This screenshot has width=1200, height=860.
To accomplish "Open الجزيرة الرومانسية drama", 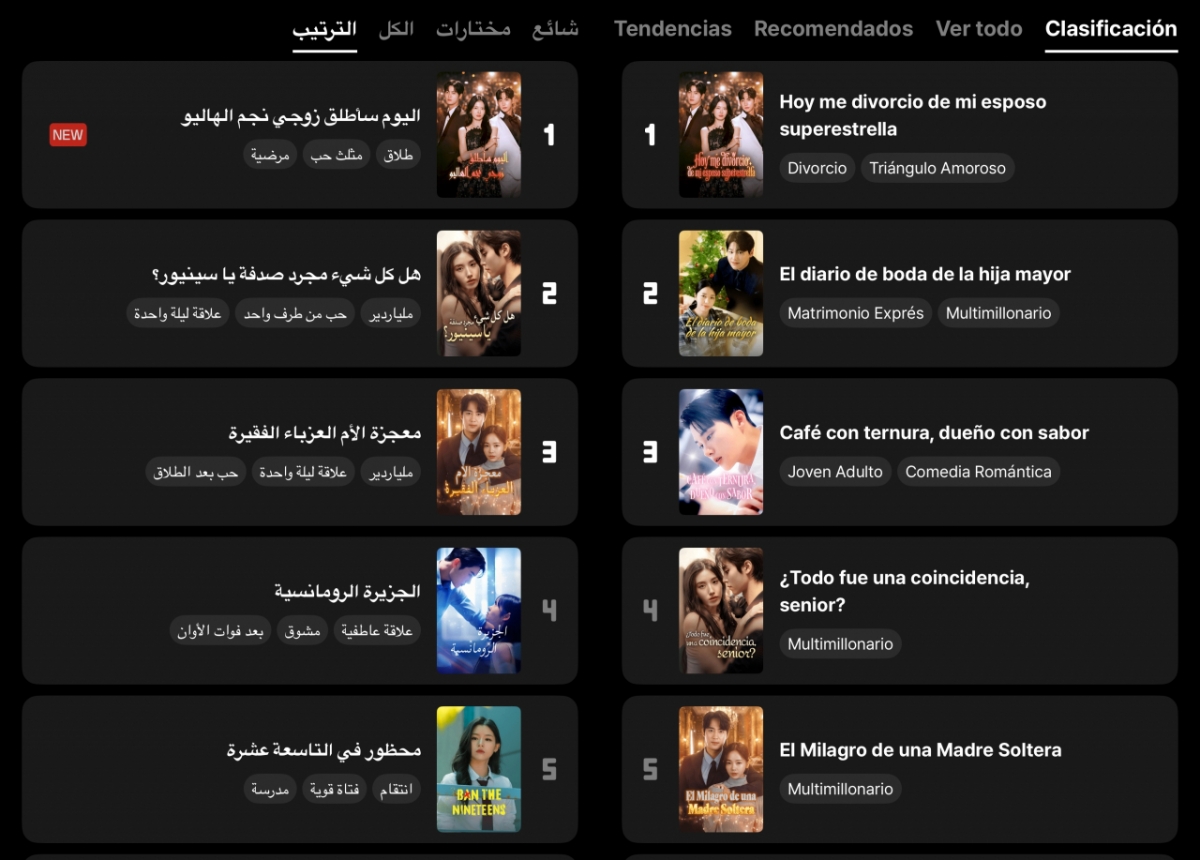I will pos(347,592).
